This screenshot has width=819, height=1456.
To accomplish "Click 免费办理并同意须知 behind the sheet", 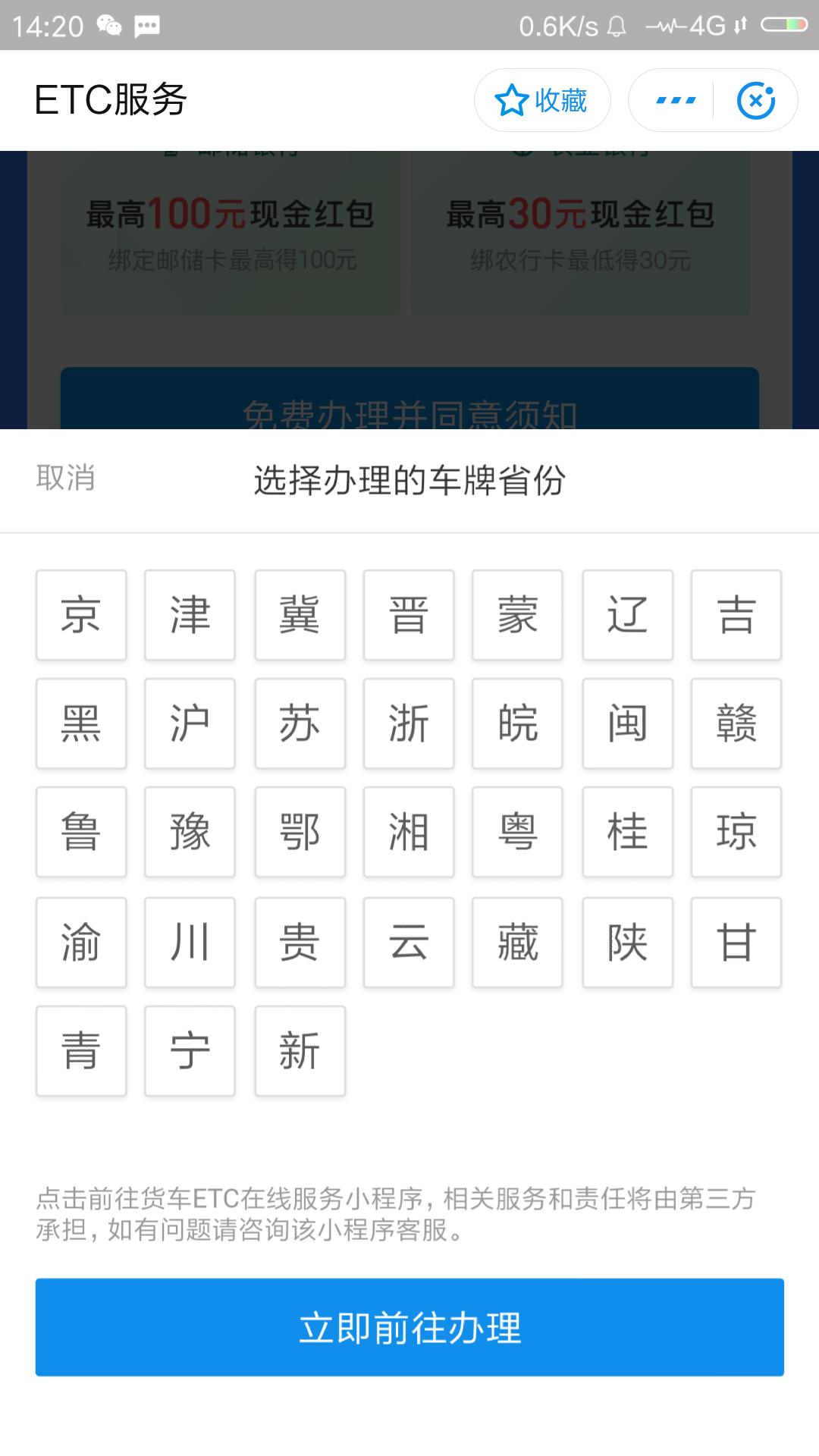I will (x=409, y=414).
